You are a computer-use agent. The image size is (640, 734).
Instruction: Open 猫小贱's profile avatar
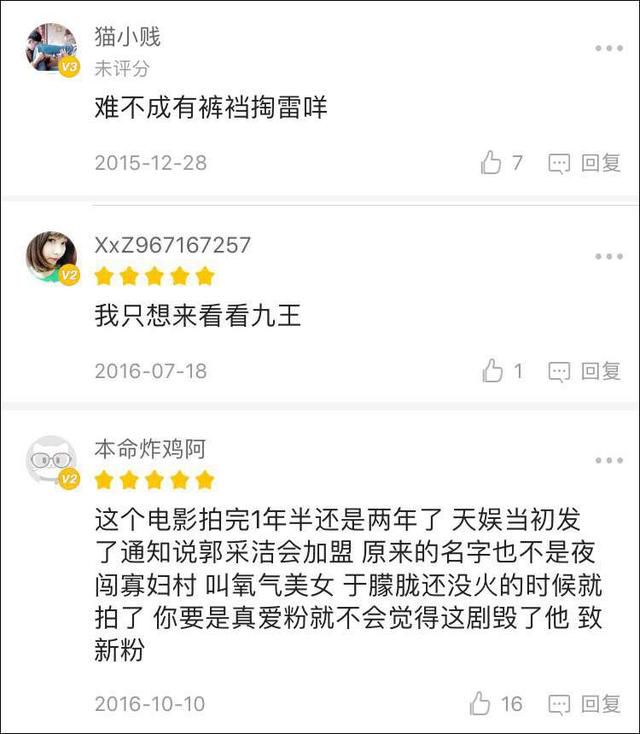[x=51, y=50]
